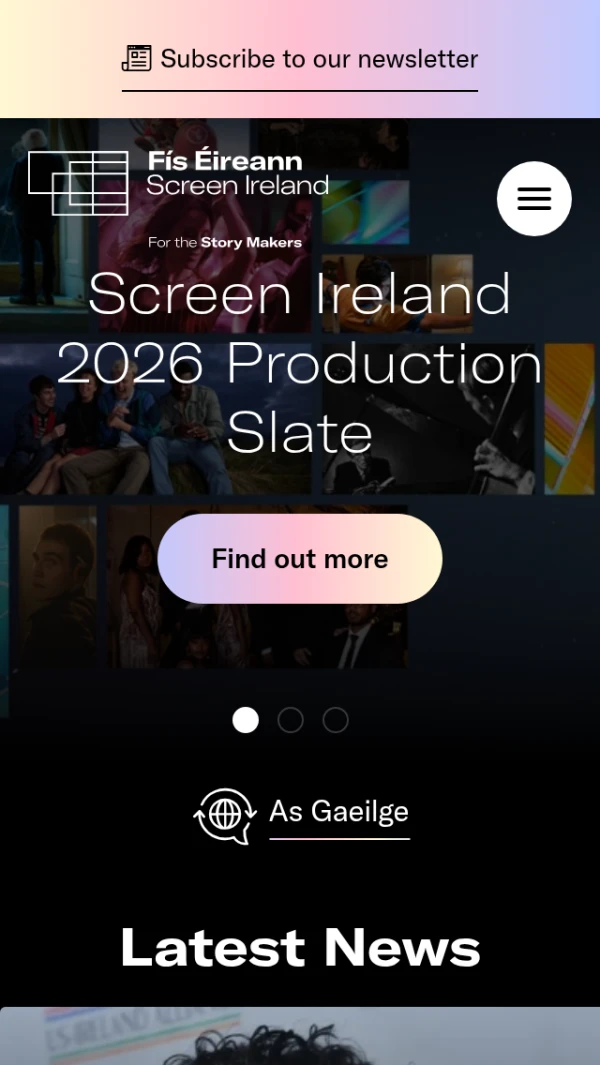Show the first carousel slide
The image size is (600, 1065).
tap(245, 720)
